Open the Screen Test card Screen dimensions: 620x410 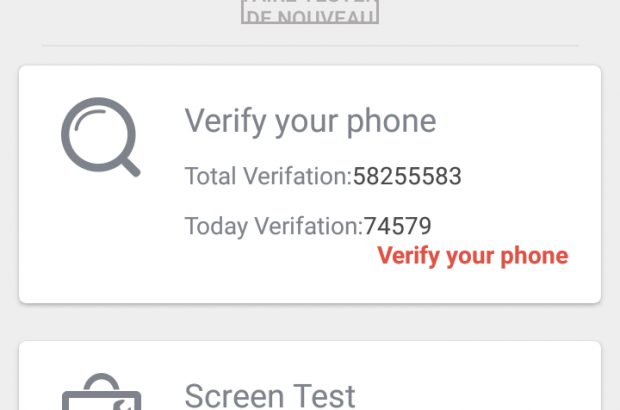tap(310, 385)
